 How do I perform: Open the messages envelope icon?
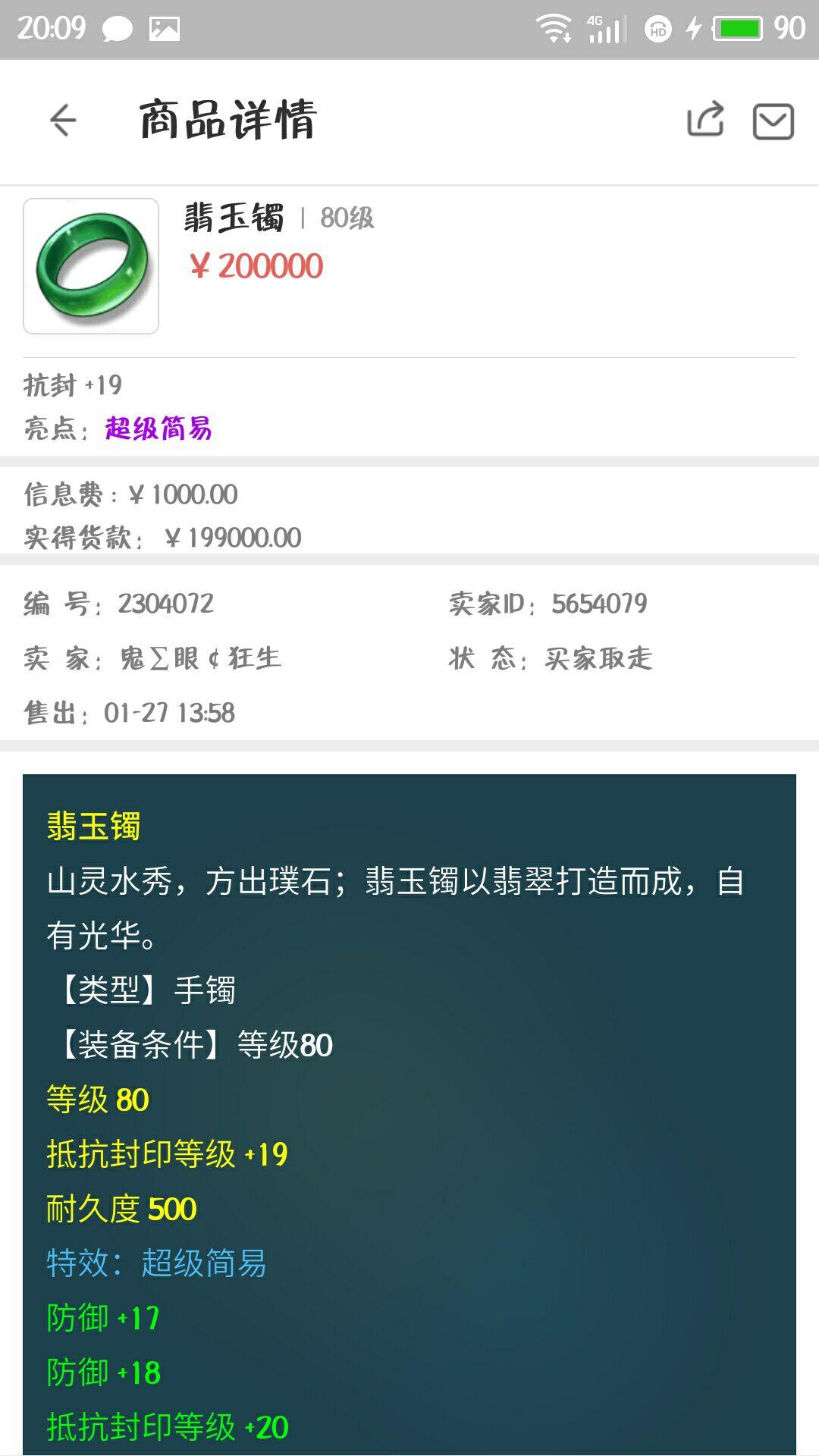click(773, 121)
